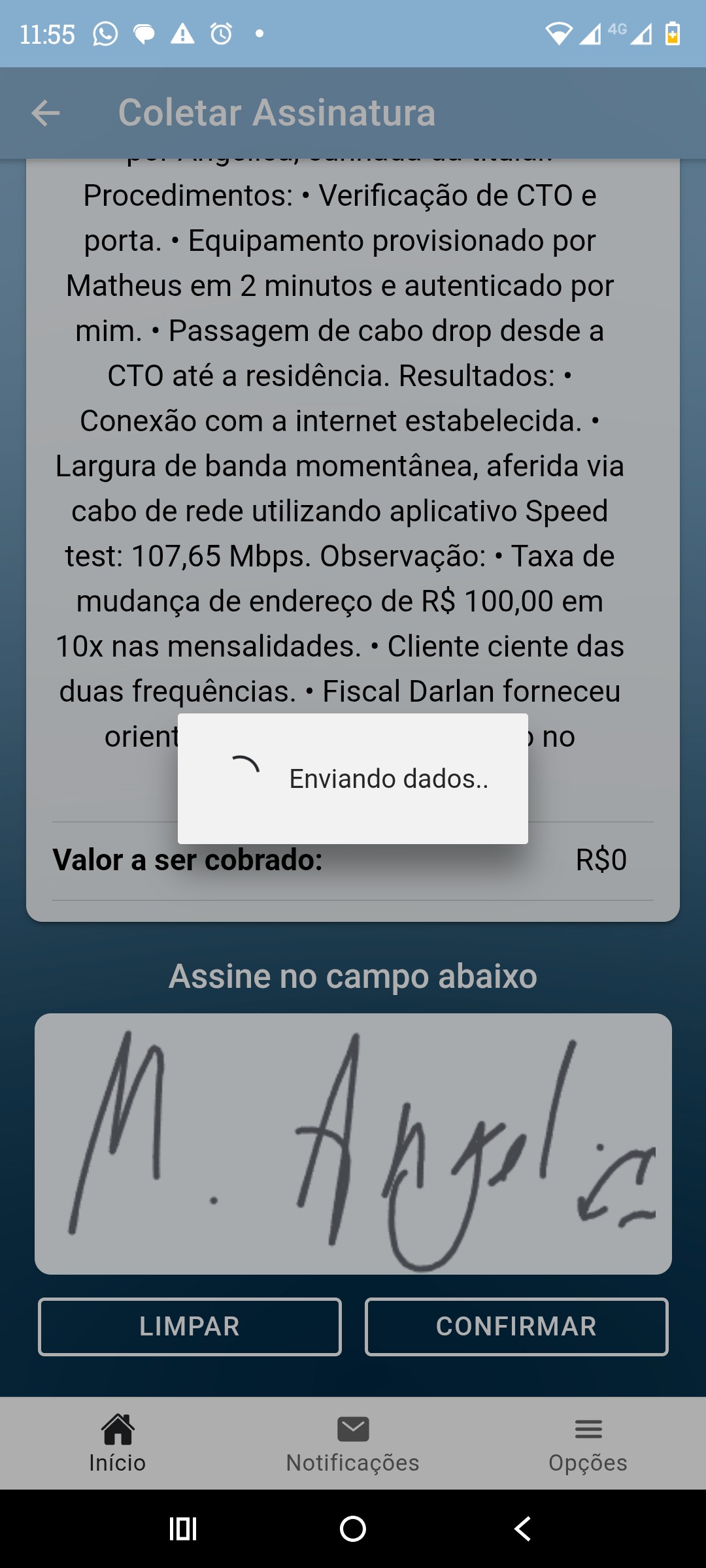Confirm the signature with CONFIRMAR
706x1568 pixels.
coord(516,1326)
